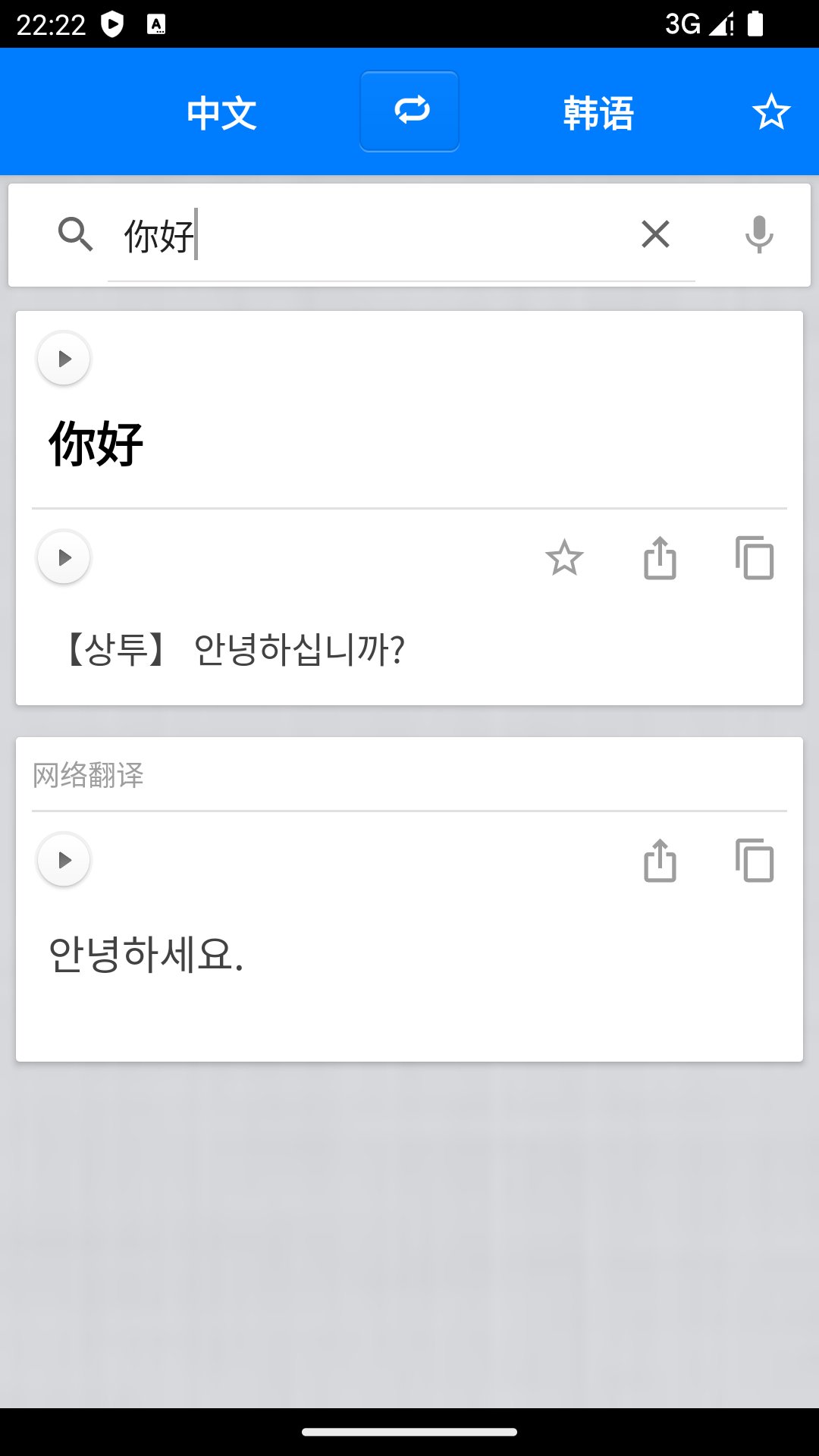Copy the 안녕하십니까? translation
Viewport: 819px width, 1456px height.
pos(755,558)
